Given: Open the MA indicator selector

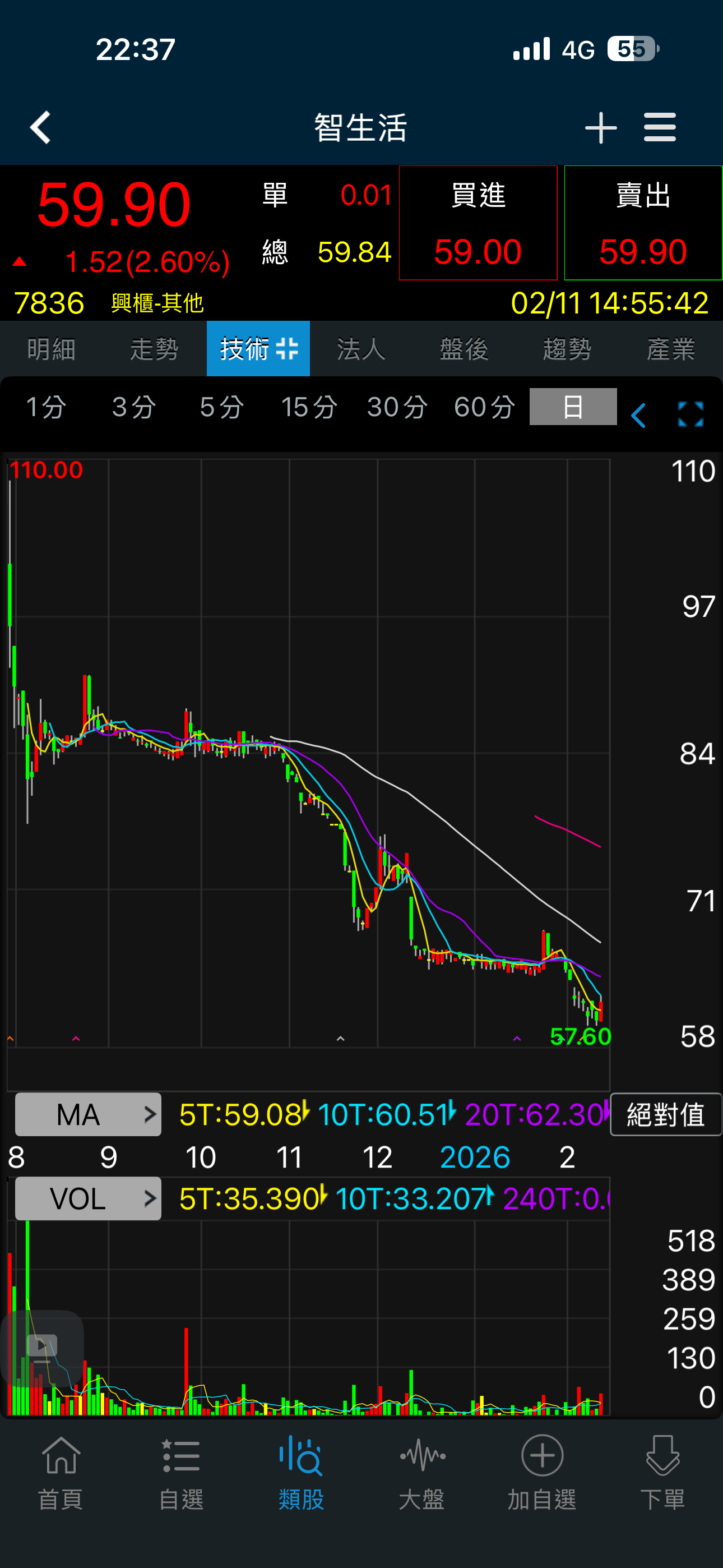Looking at the screenshot, I should [x=88, y=1114].
